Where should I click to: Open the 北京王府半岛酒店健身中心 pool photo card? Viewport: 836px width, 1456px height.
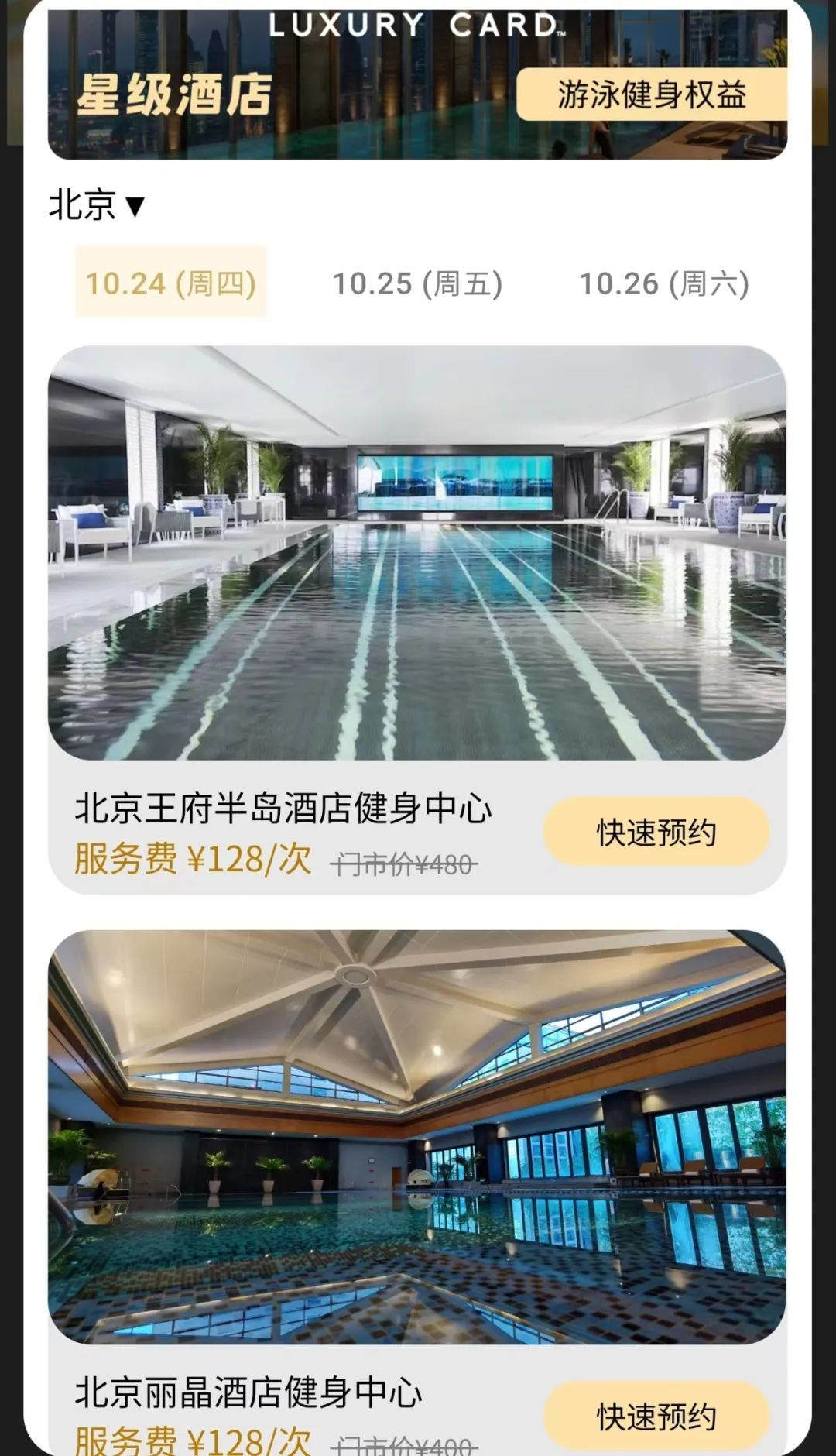click(416, 552)
